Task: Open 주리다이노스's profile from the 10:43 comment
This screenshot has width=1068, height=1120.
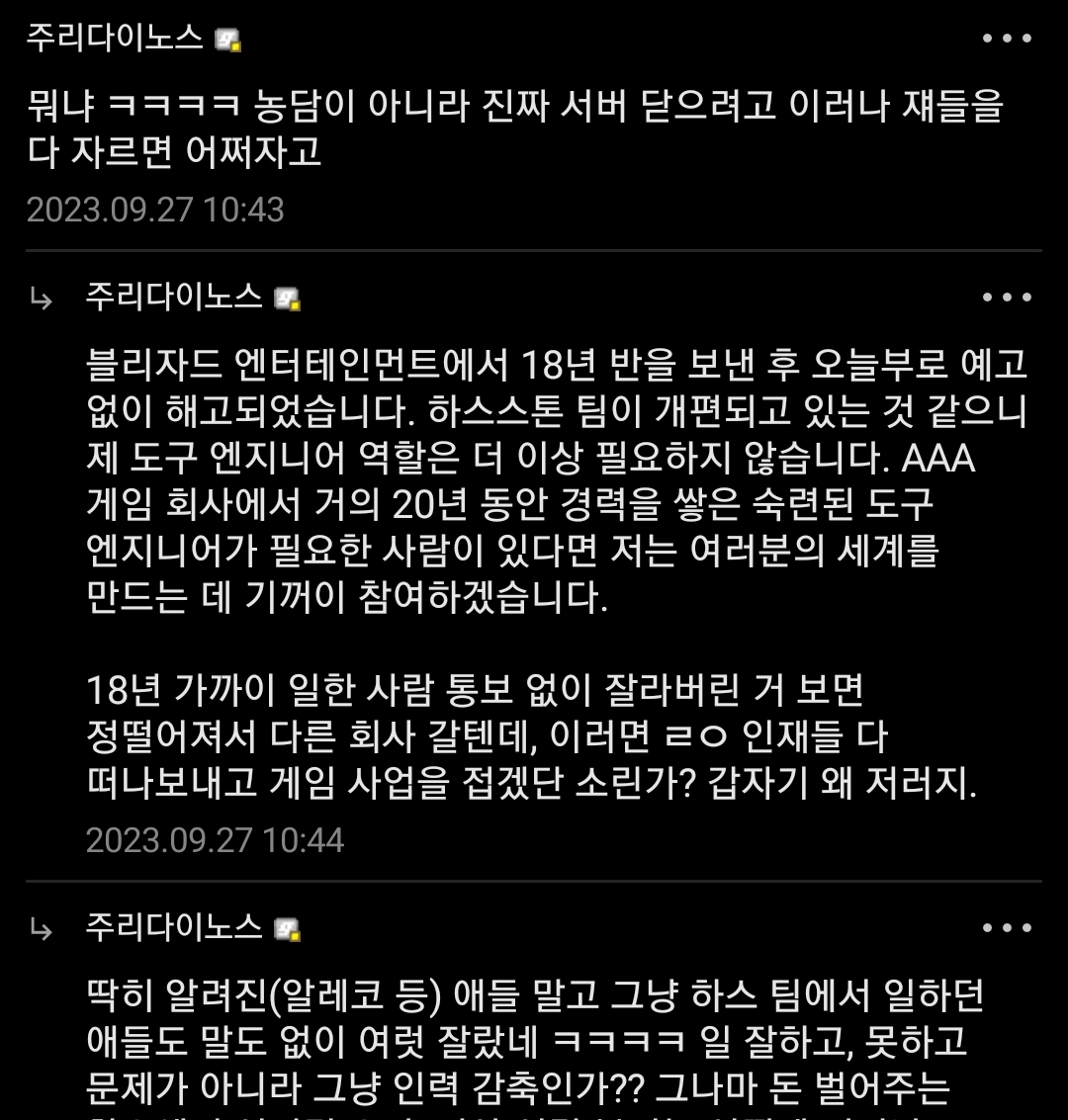Action: (115, 39)
